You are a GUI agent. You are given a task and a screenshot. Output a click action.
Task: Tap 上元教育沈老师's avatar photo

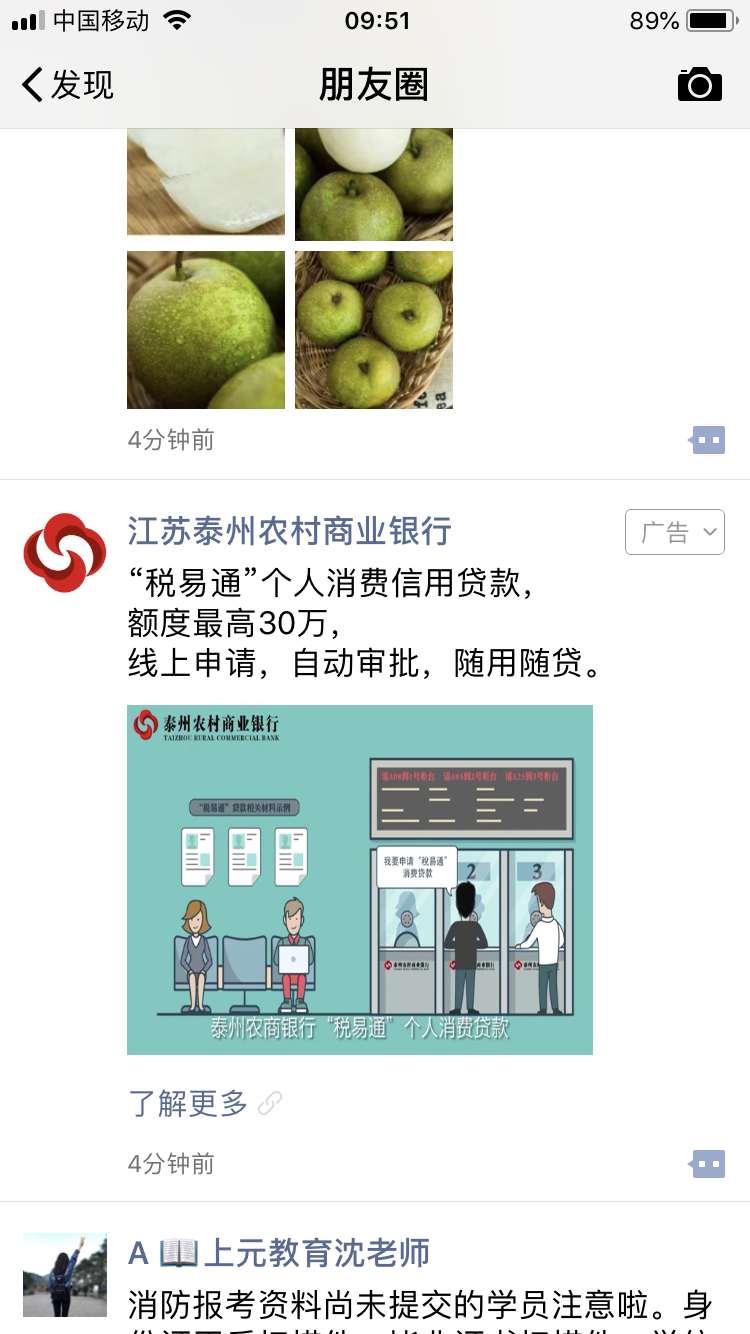(x=65, y=1275)
